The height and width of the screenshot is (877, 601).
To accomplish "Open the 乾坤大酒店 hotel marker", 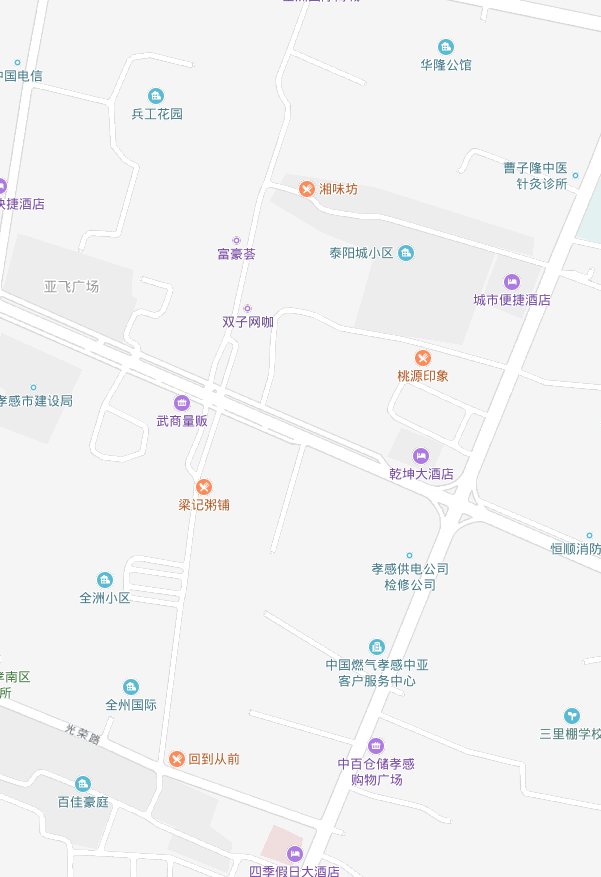I will [x=420, y=456].
